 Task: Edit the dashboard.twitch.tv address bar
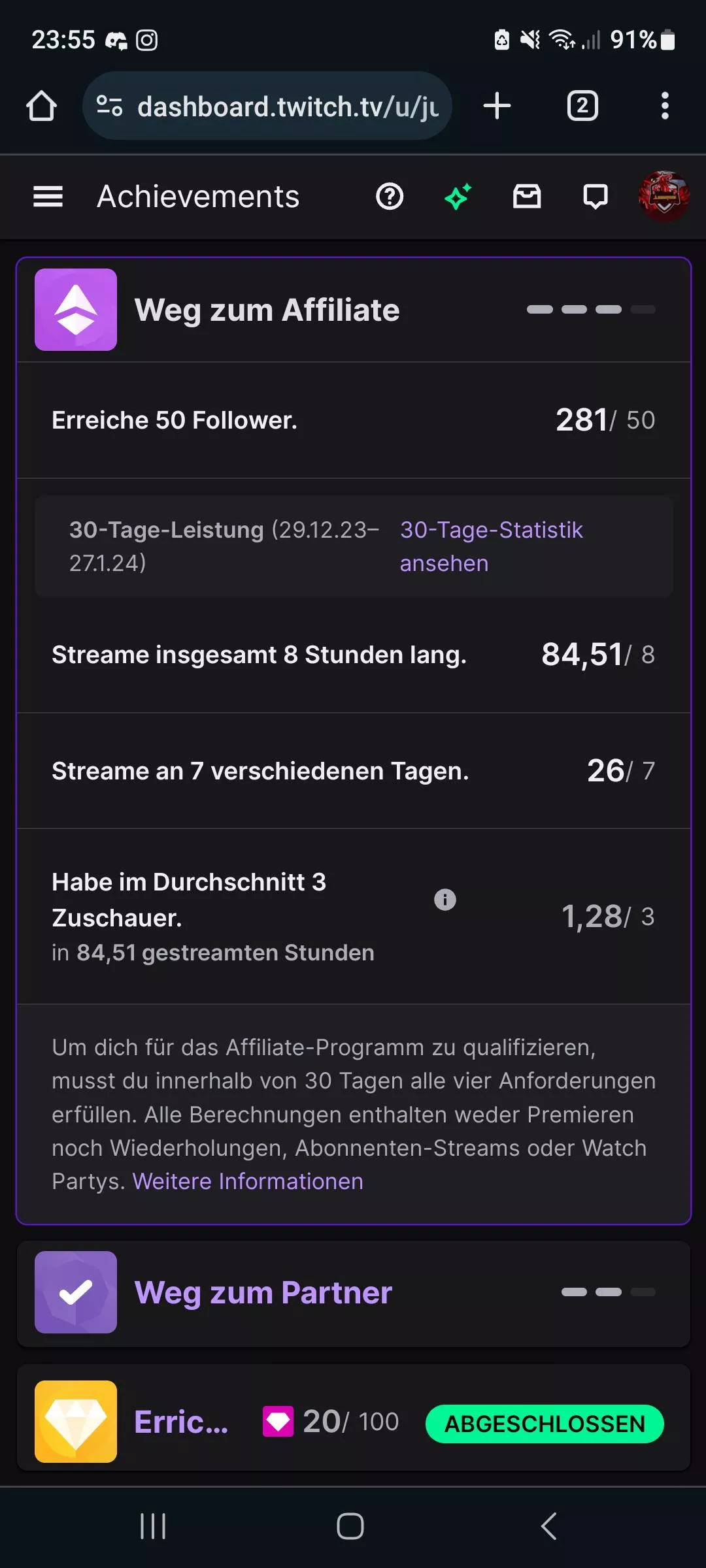click(x=288, y=106)
